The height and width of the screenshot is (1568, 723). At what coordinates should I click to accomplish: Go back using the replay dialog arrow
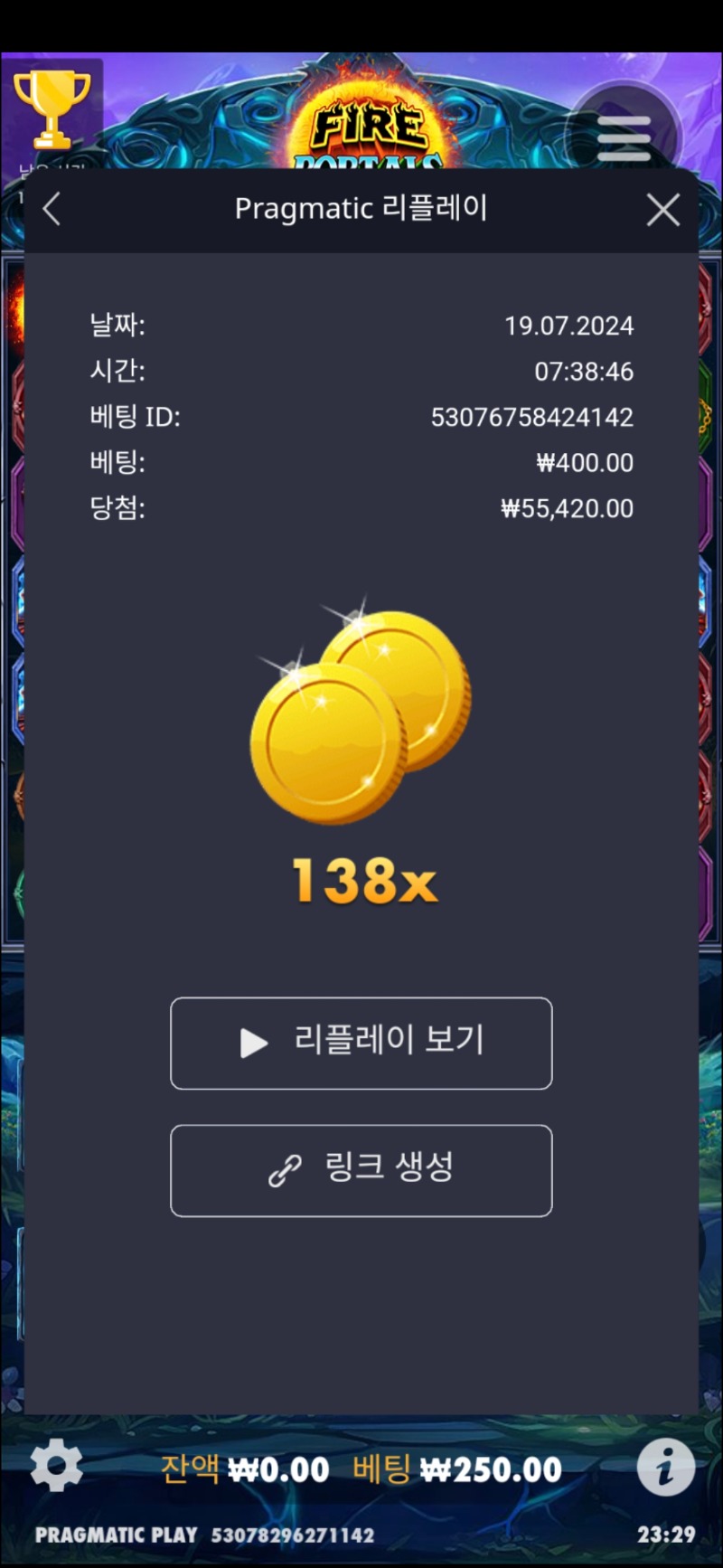tap(52, 210)
